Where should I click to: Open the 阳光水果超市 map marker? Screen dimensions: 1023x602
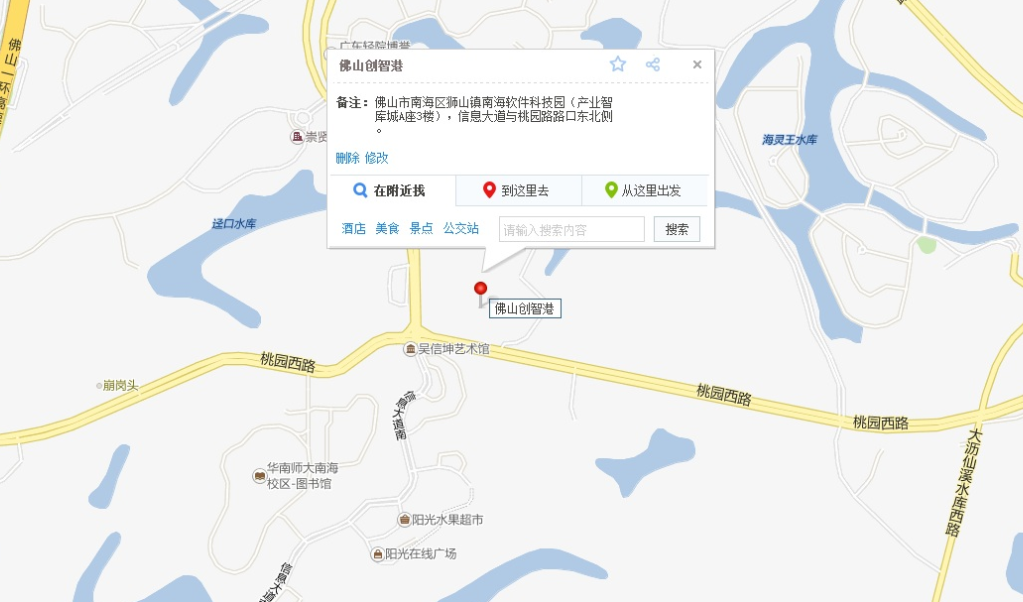tap(404, 520)
